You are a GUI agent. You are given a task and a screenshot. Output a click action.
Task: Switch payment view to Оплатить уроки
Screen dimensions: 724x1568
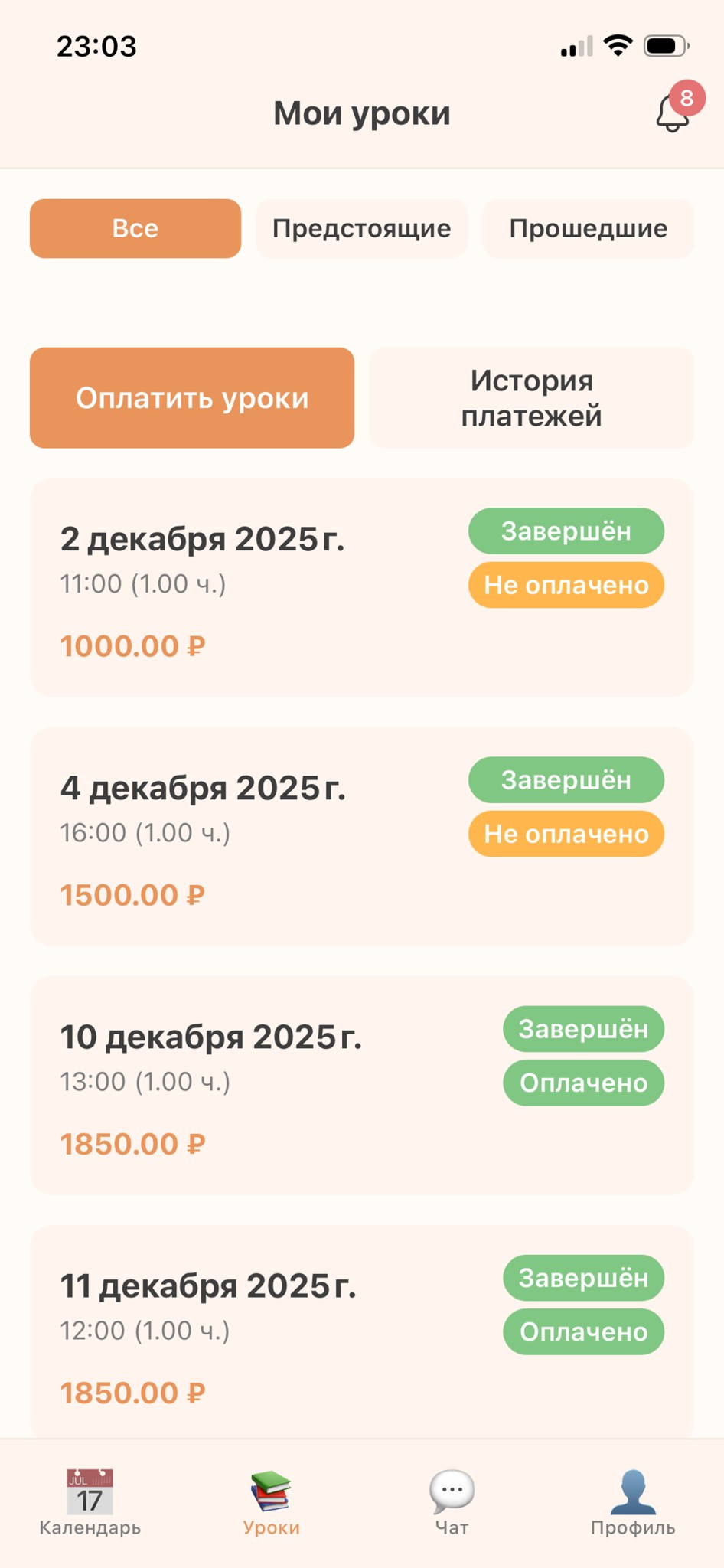tap(191, 397)
